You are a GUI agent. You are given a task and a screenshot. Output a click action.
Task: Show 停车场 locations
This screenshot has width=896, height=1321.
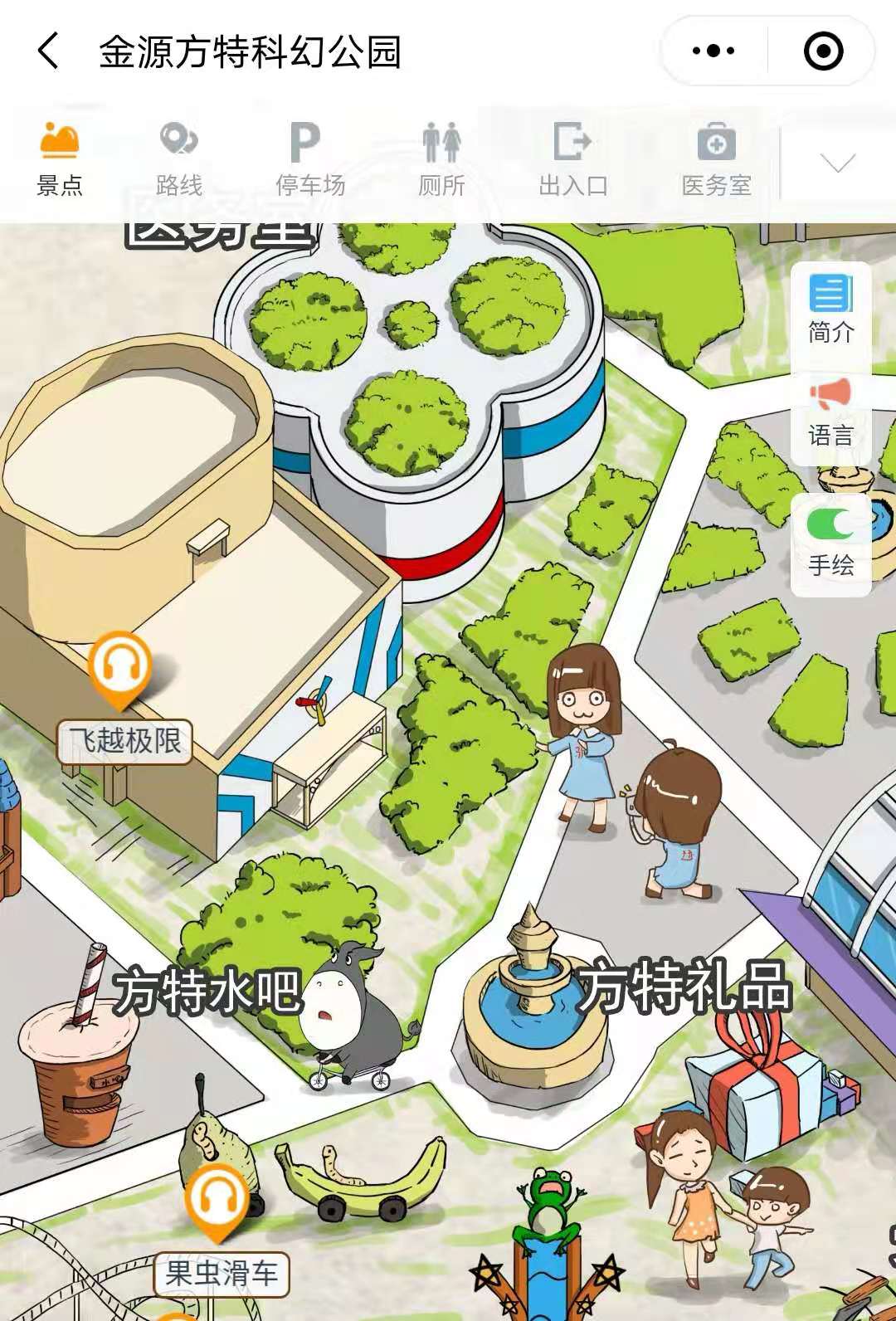309,159
